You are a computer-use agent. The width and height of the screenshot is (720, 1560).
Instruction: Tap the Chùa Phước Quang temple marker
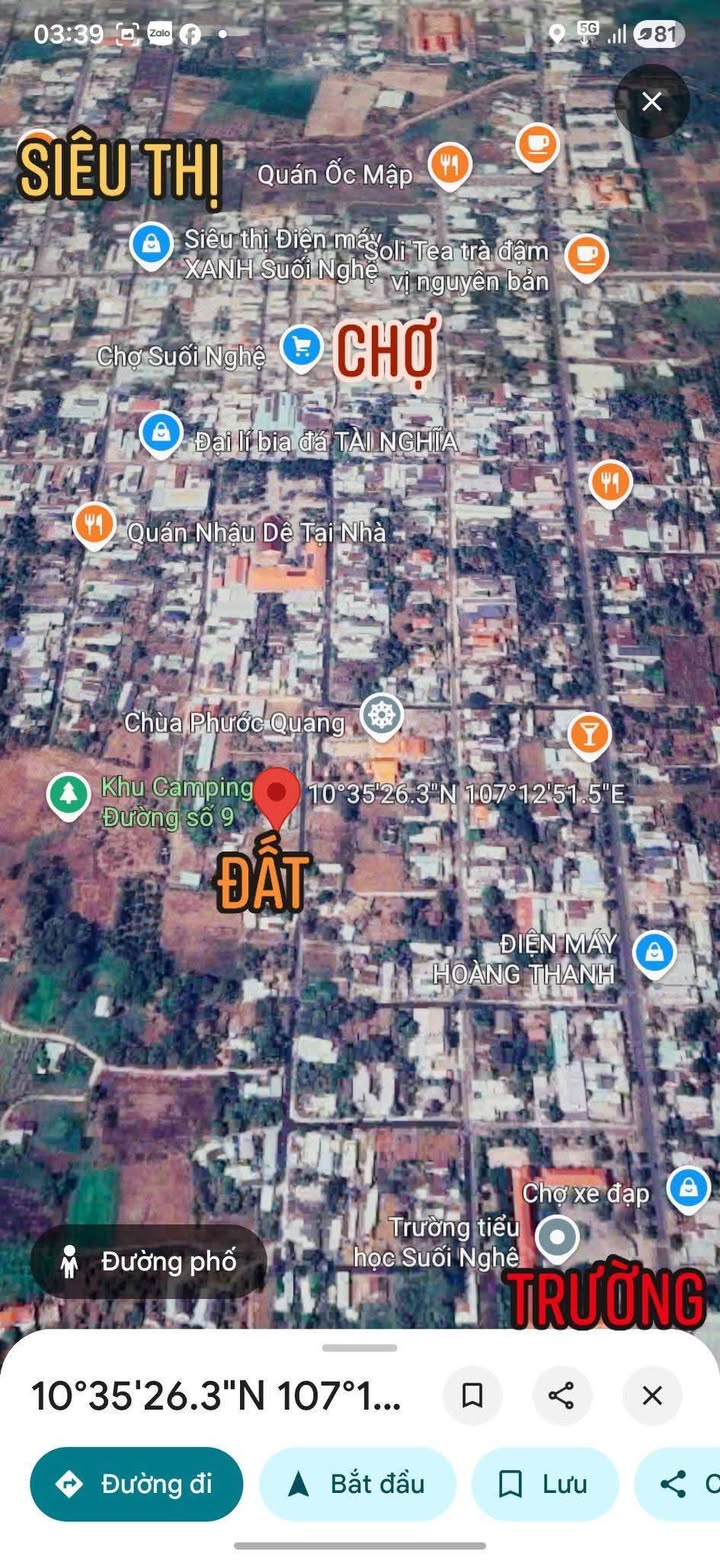(382, 717)
